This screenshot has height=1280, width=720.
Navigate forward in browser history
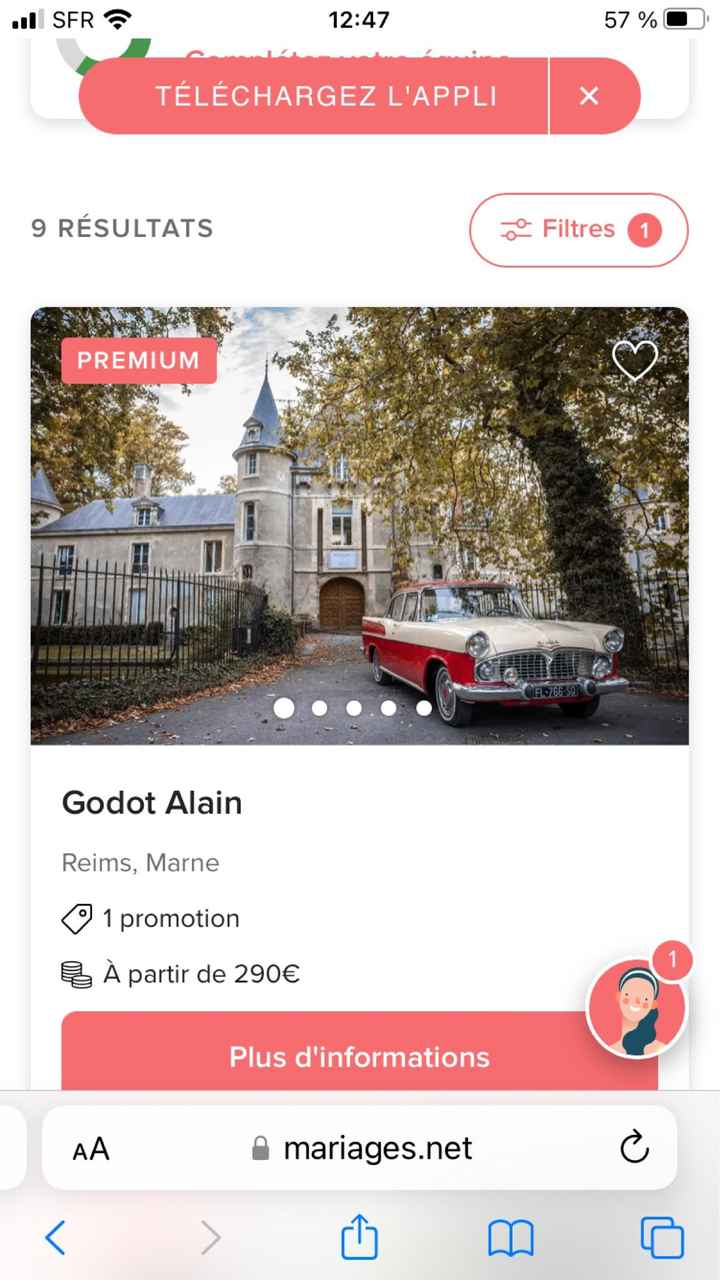[210, 1237]
